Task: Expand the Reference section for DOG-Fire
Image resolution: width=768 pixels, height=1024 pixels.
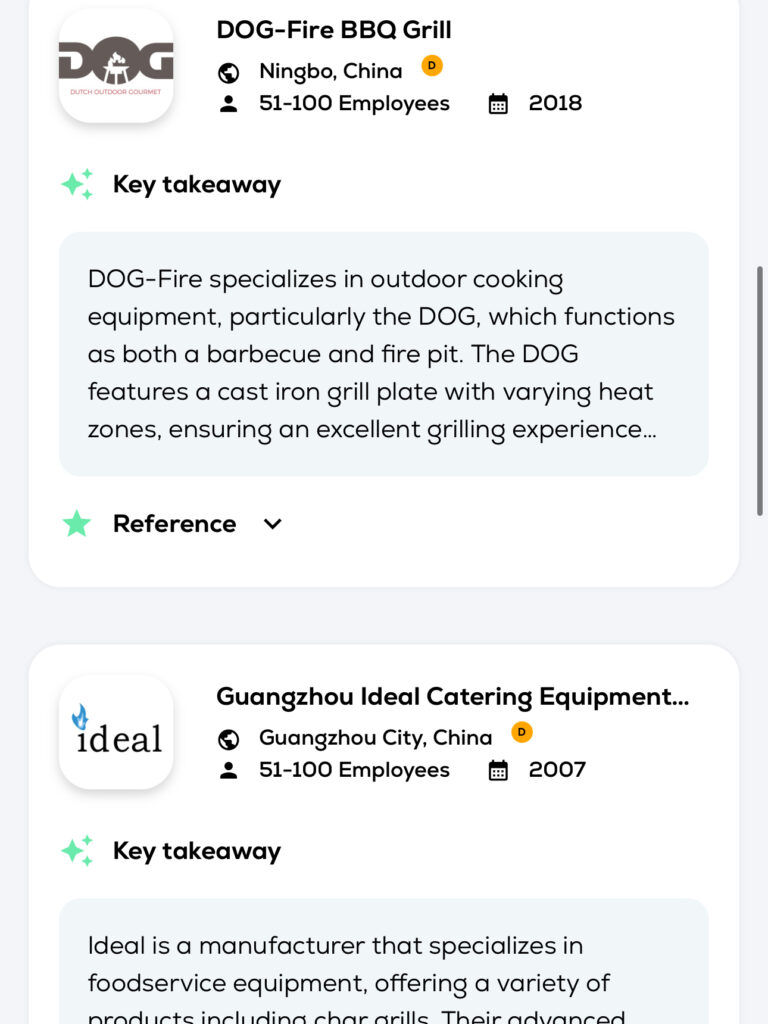Action: pyautogui.click(x=272, y=524)
